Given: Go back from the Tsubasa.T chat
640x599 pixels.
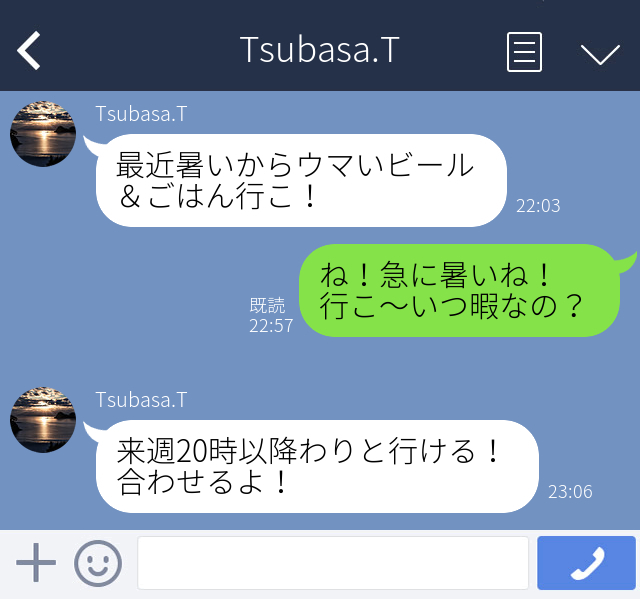Looking at the screenshot, I should pos(30,50).
